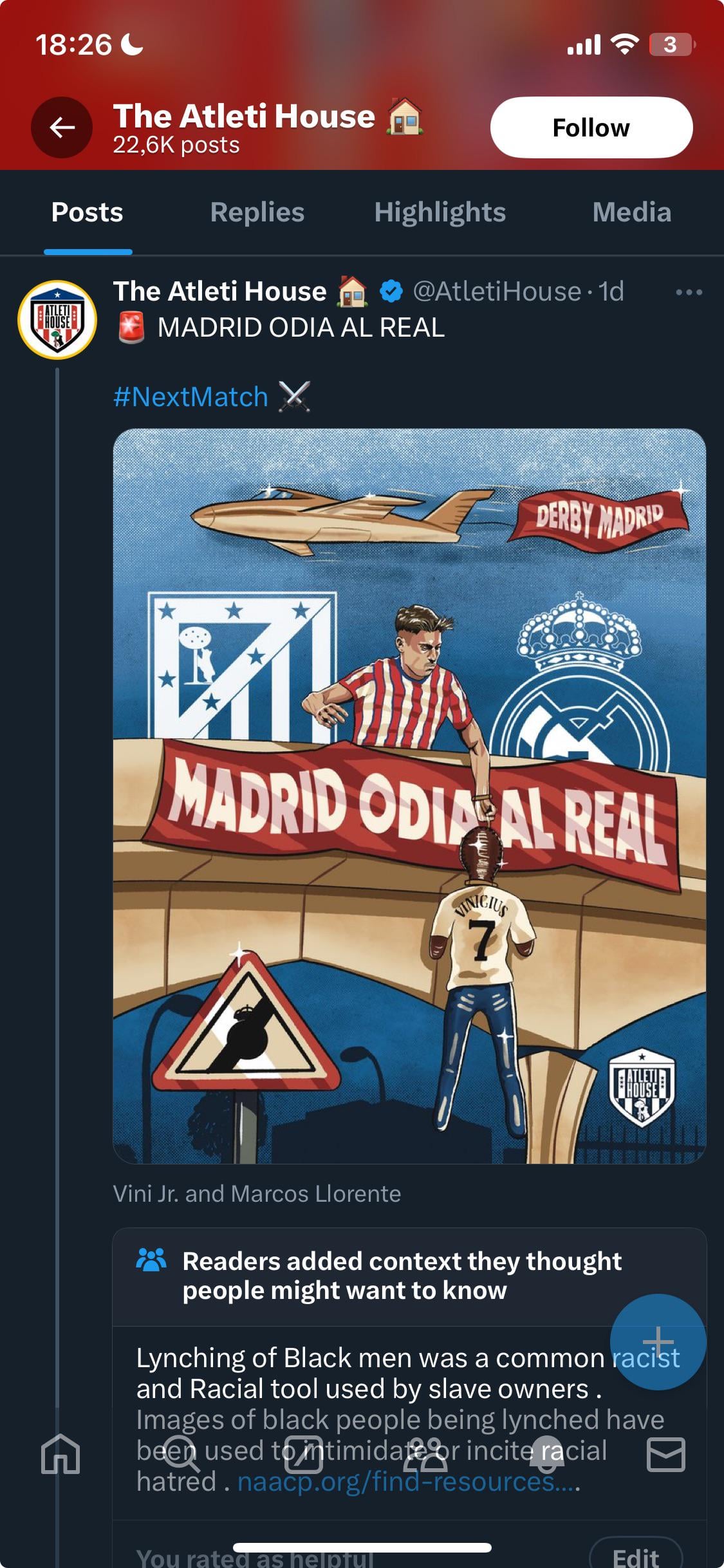Open the Communities tab
The height and width of the screenshot is (1568, 724).
(425, 1454)
